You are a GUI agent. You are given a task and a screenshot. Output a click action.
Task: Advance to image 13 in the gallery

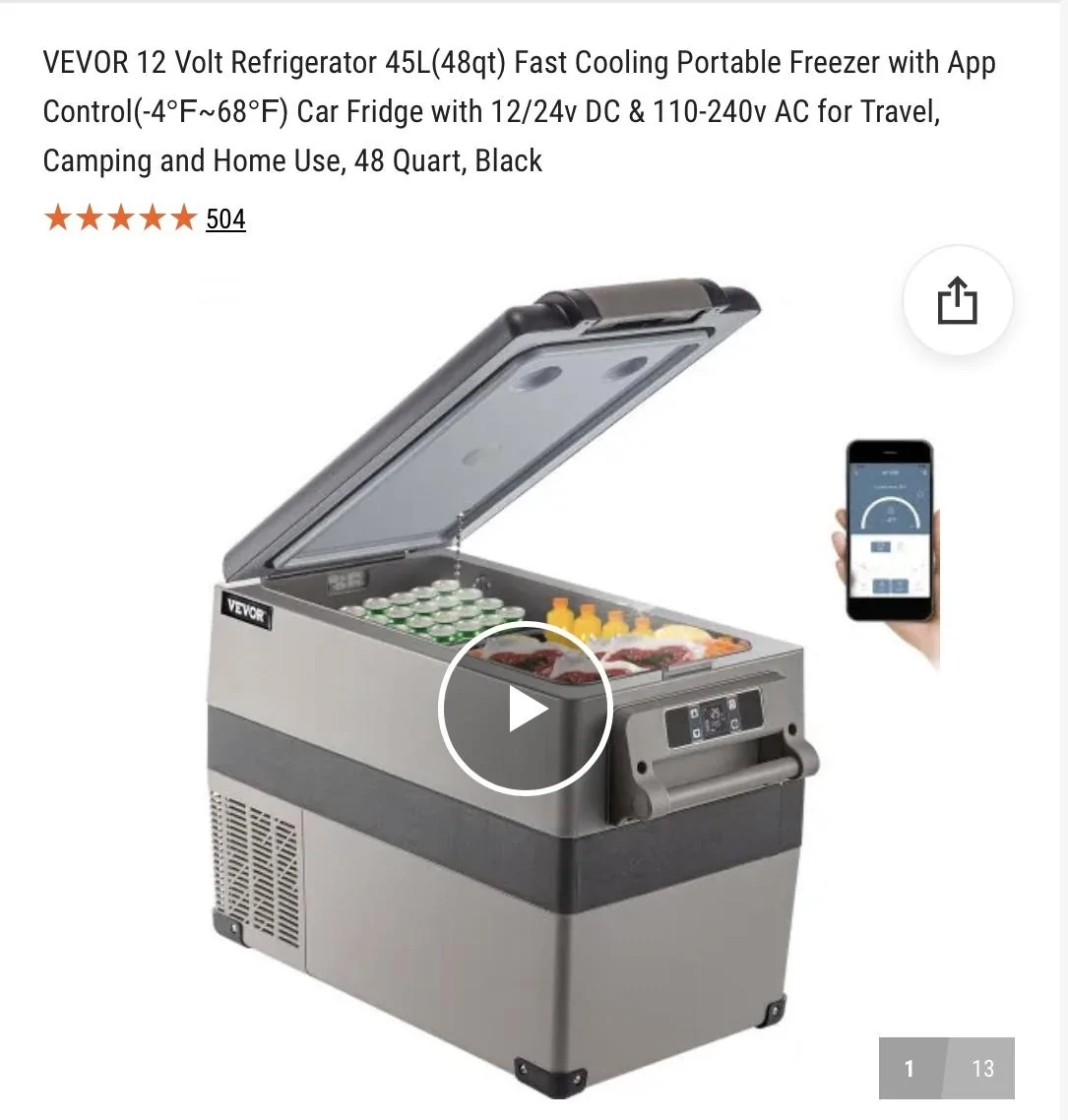[983, 1069]
